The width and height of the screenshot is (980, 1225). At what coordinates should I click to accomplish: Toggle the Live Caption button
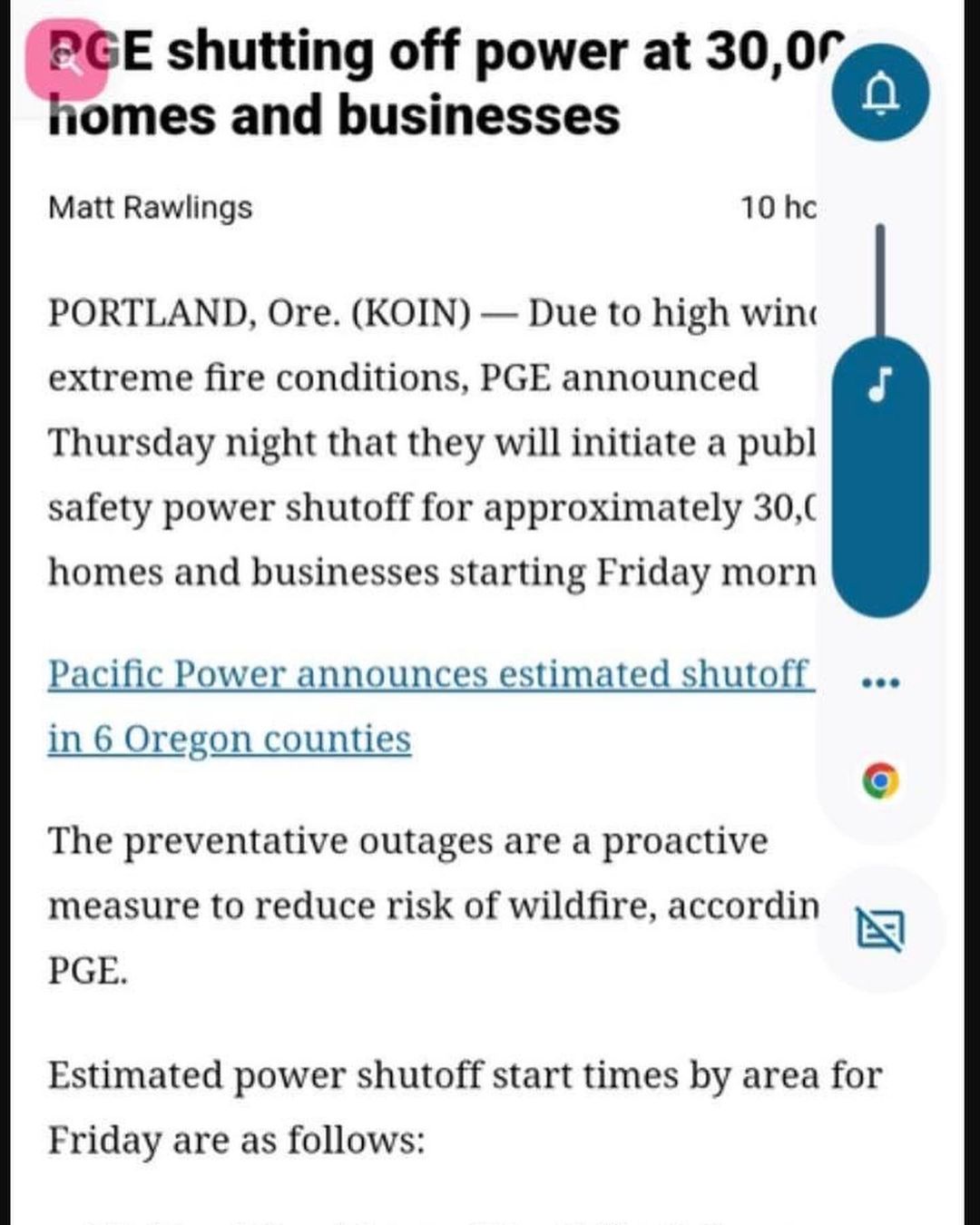(x=879, y=929)
